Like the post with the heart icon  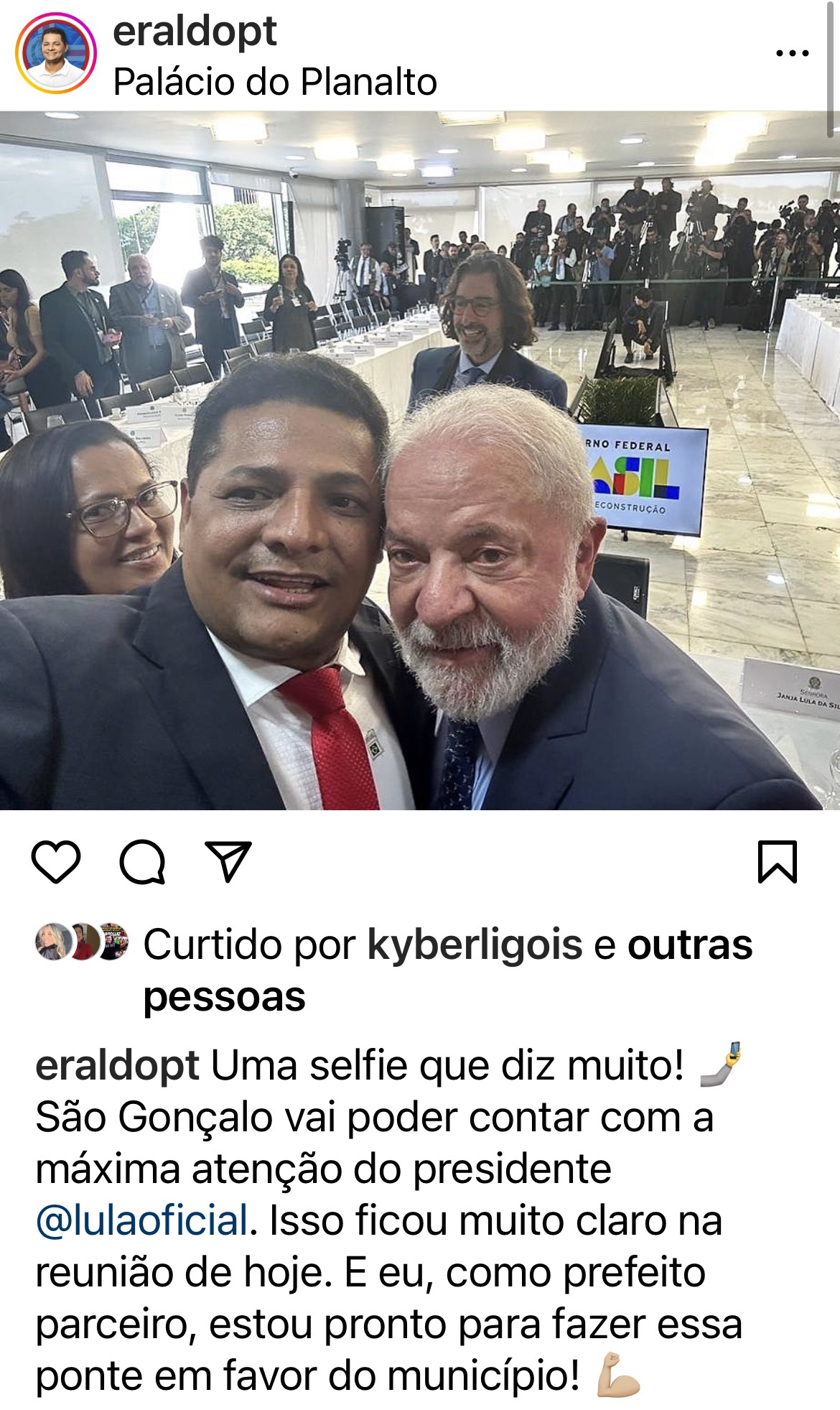[x=56, y=861]
